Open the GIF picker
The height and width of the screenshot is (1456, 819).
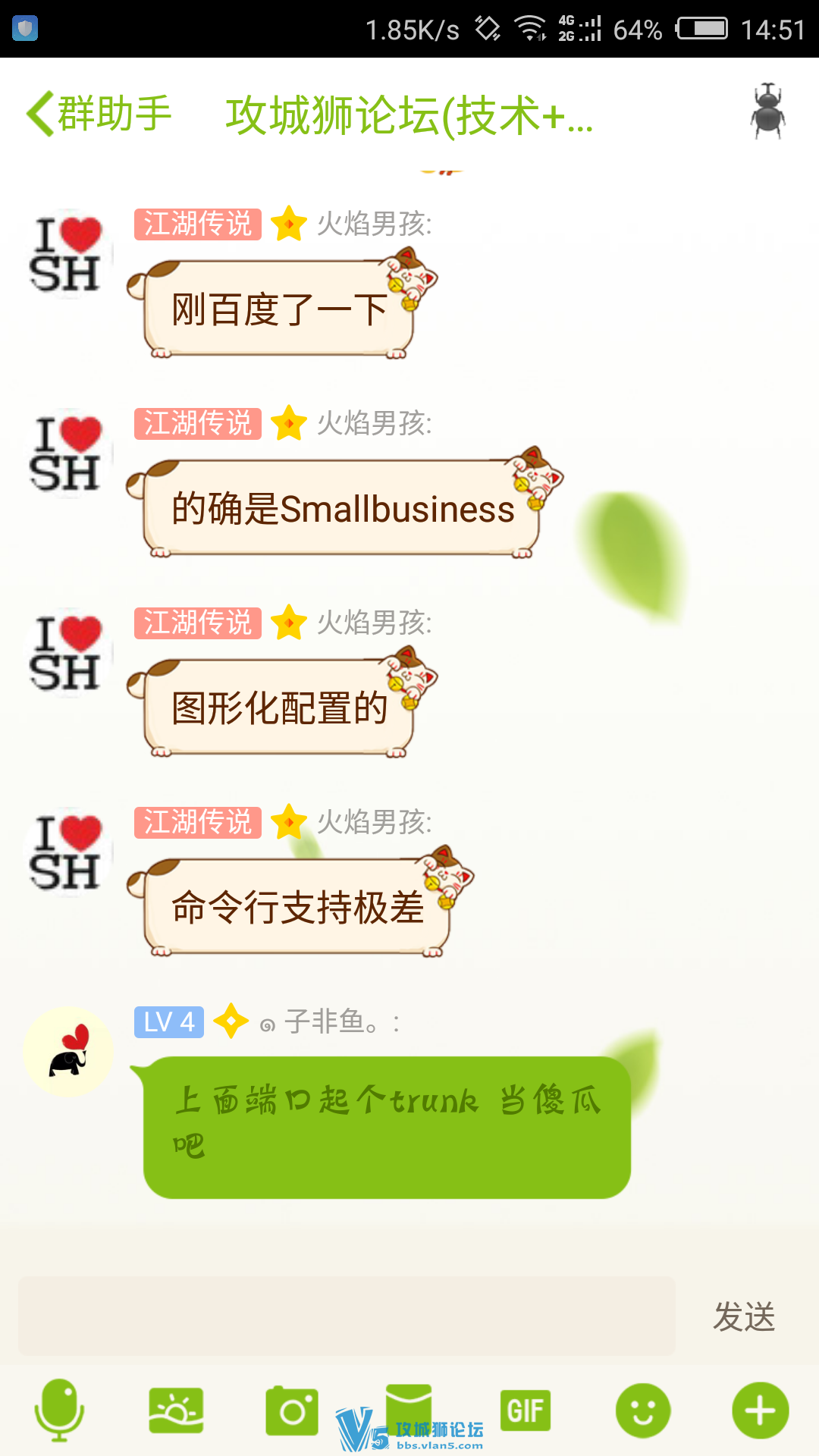[525, 1410]
